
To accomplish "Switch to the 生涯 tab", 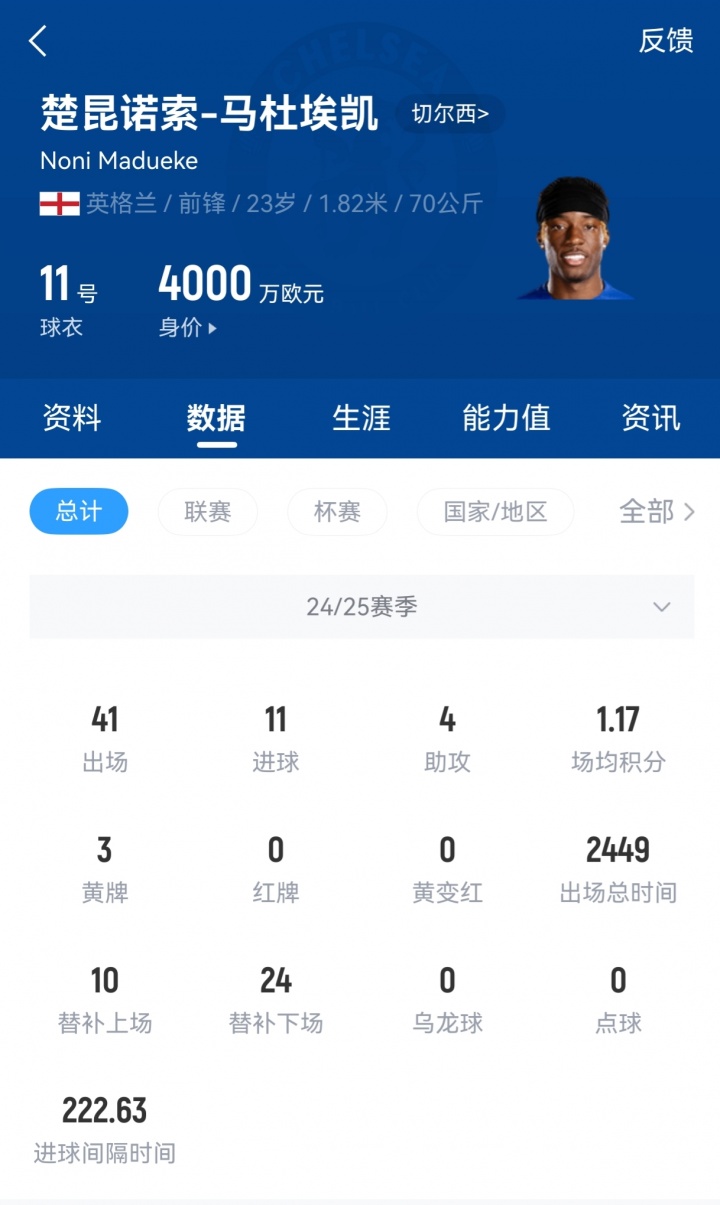I will coord(361,418).
